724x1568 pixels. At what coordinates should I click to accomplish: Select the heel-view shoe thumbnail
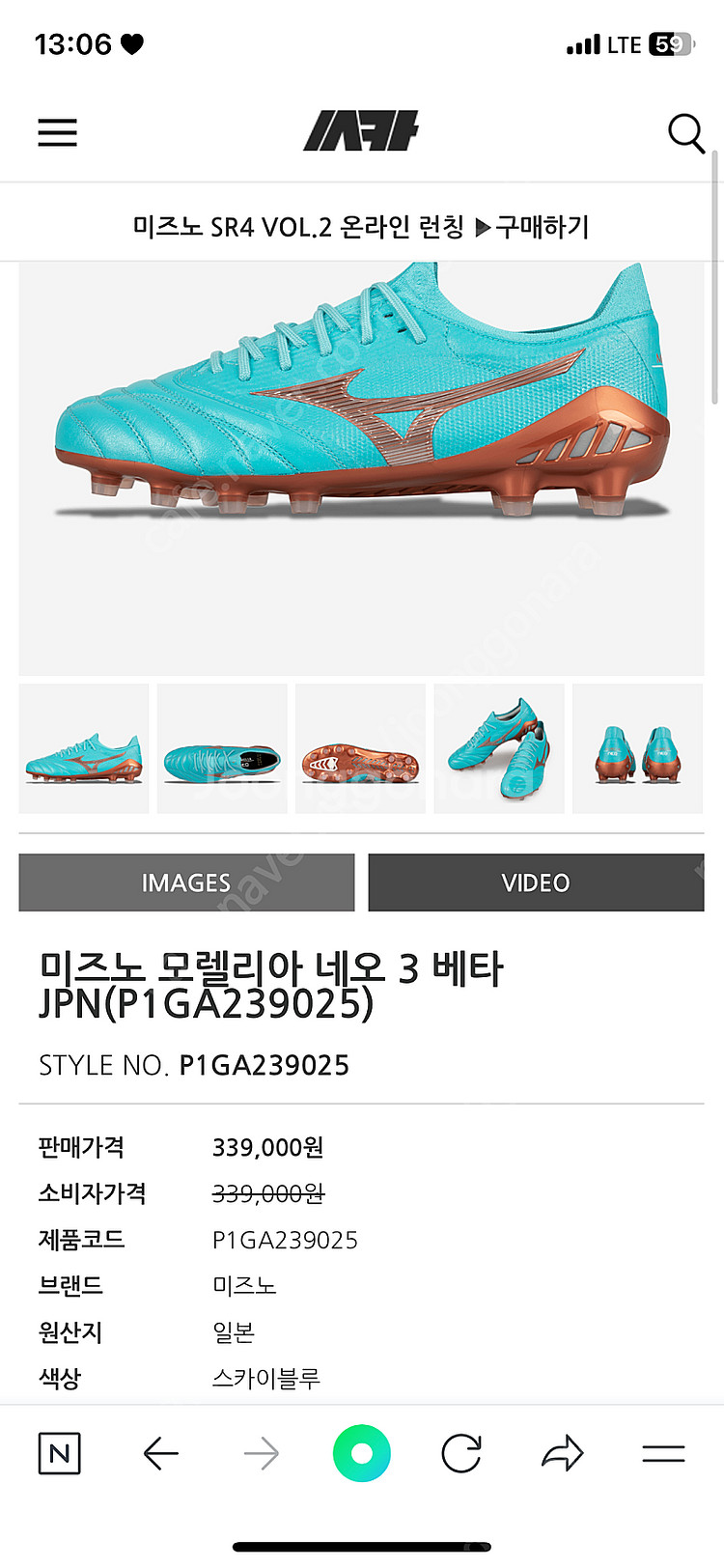pyautogui.click(x=637, y=748)
